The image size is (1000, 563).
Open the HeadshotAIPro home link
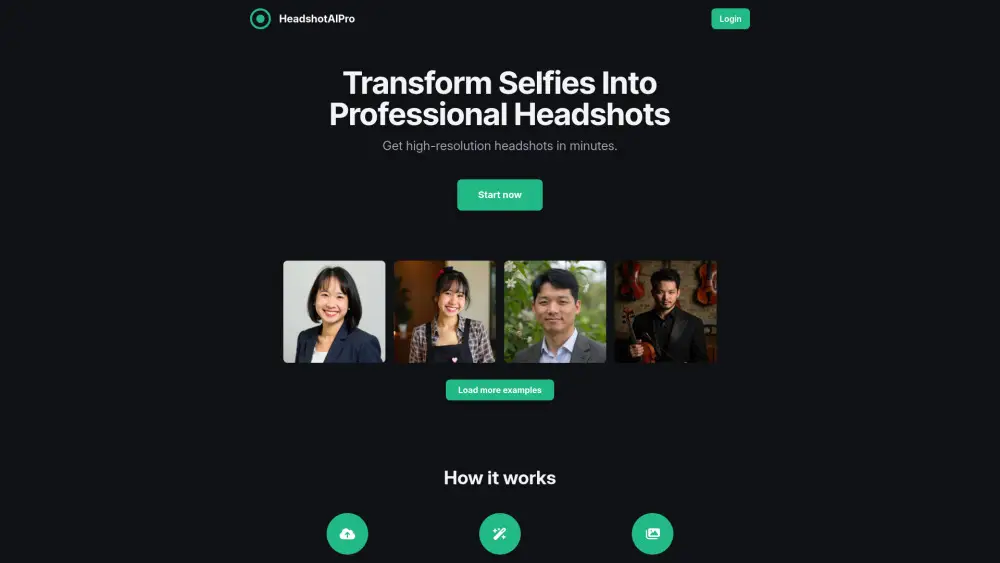pos(303,18)
